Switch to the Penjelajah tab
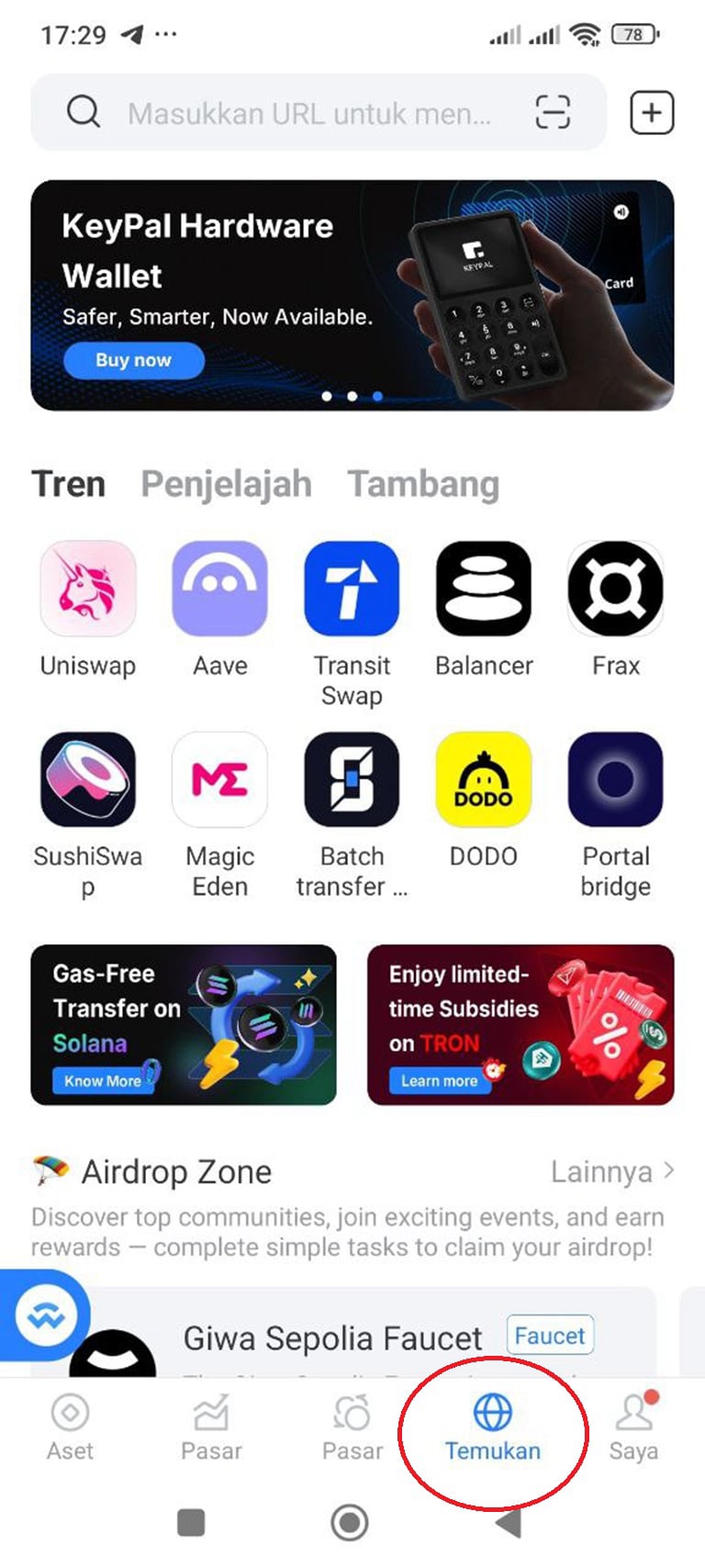 [x=226, y=484]
